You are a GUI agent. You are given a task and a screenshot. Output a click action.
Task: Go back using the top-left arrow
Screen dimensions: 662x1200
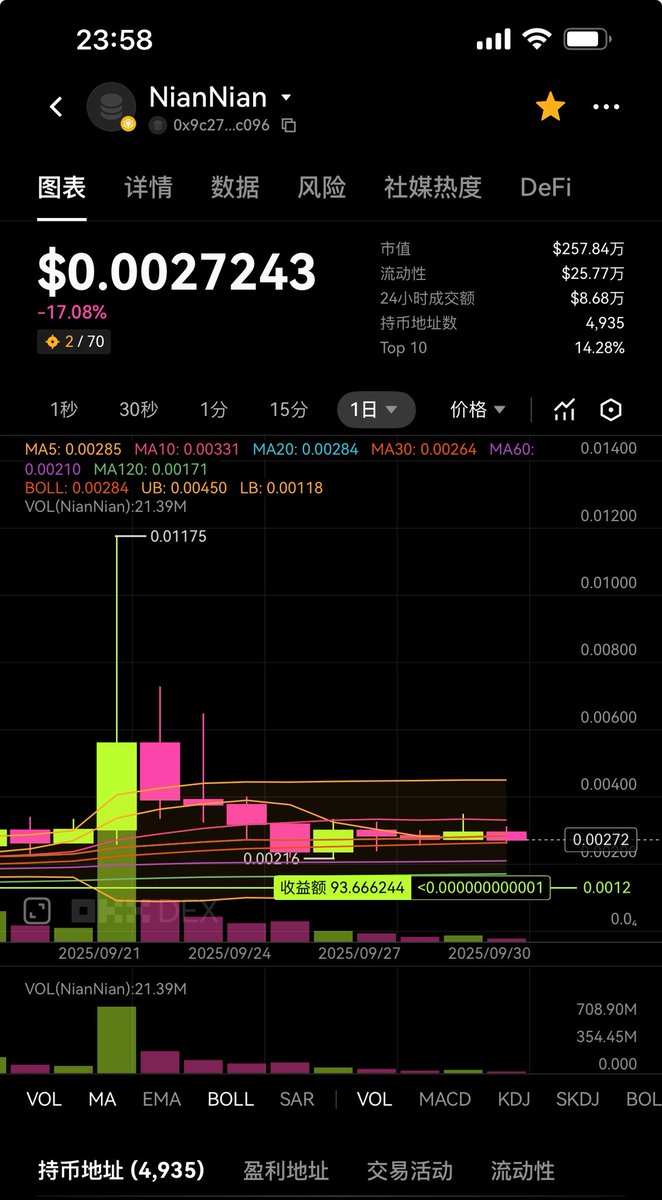point(57,106)
